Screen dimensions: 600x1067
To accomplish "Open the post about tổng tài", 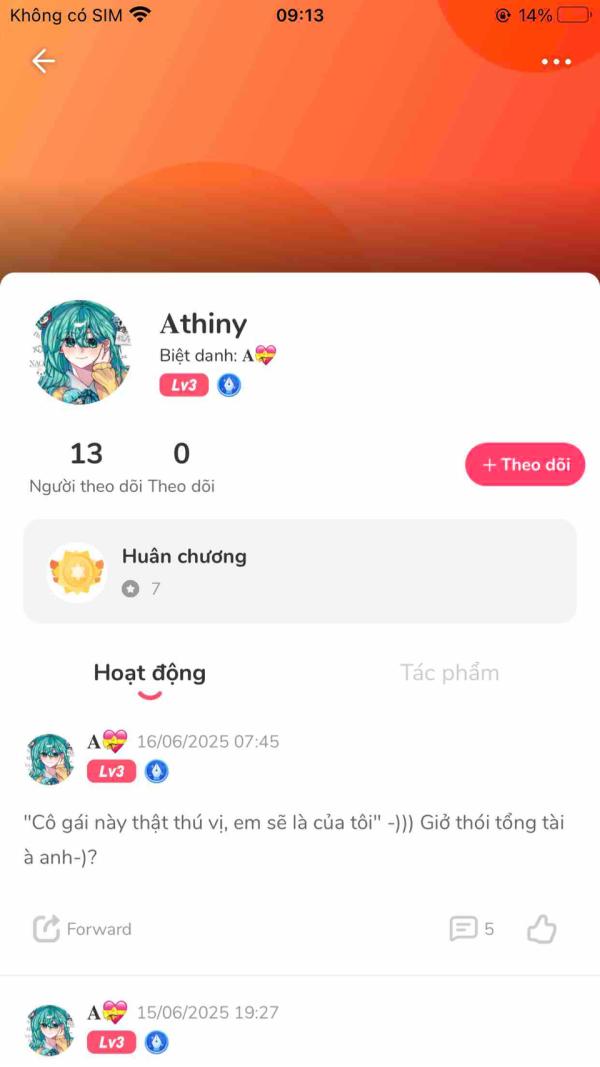I will (293, 840).
